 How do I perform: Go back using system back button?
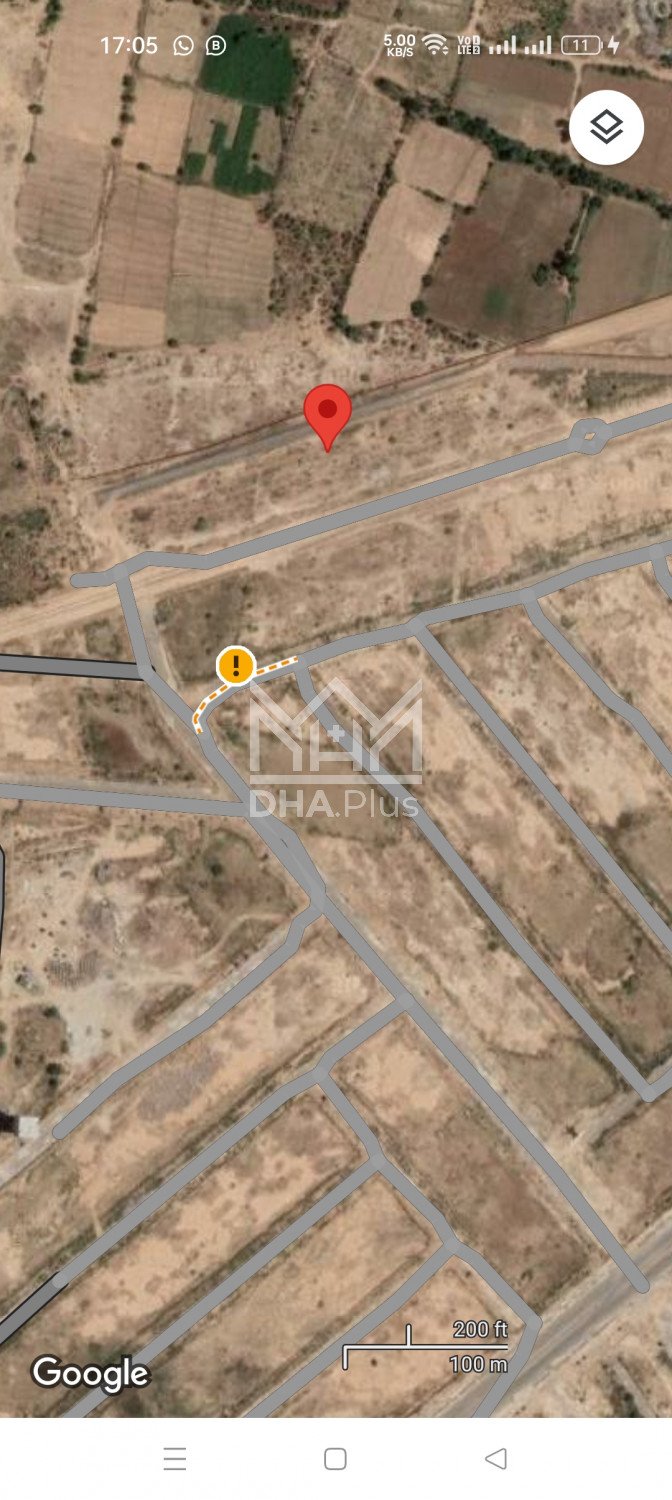496,1458
